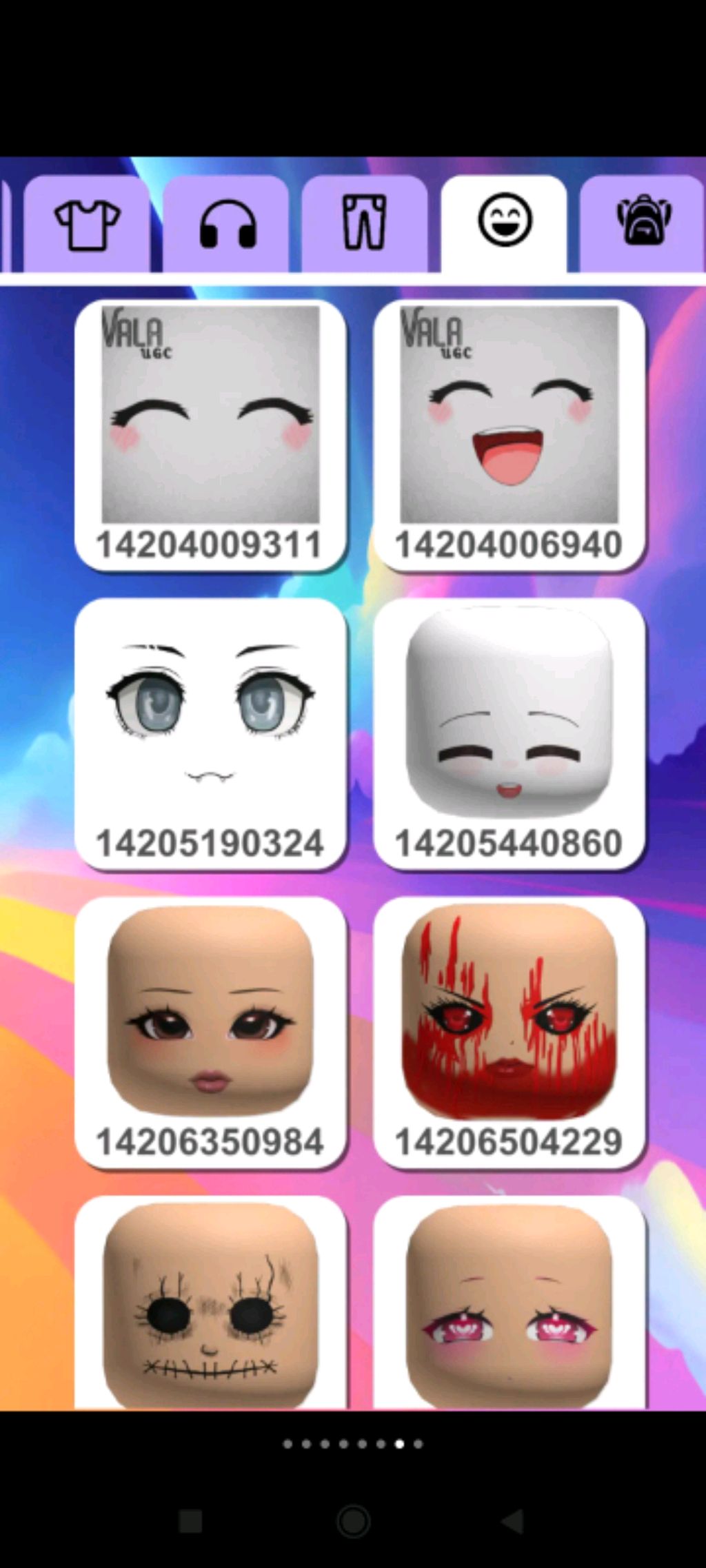
Task: Go to the home screen
Action: point(353,1521)
